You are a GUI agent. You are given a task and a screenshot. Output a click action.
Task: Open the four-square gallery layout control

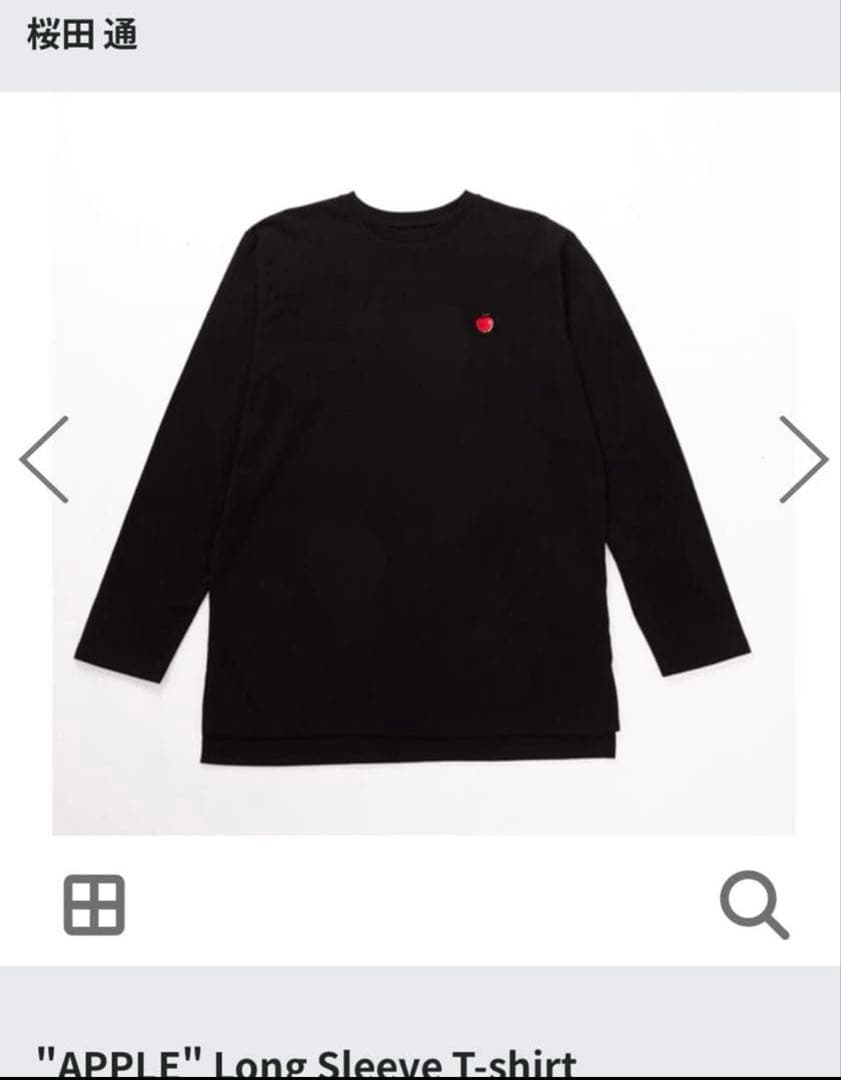[95, 905]
